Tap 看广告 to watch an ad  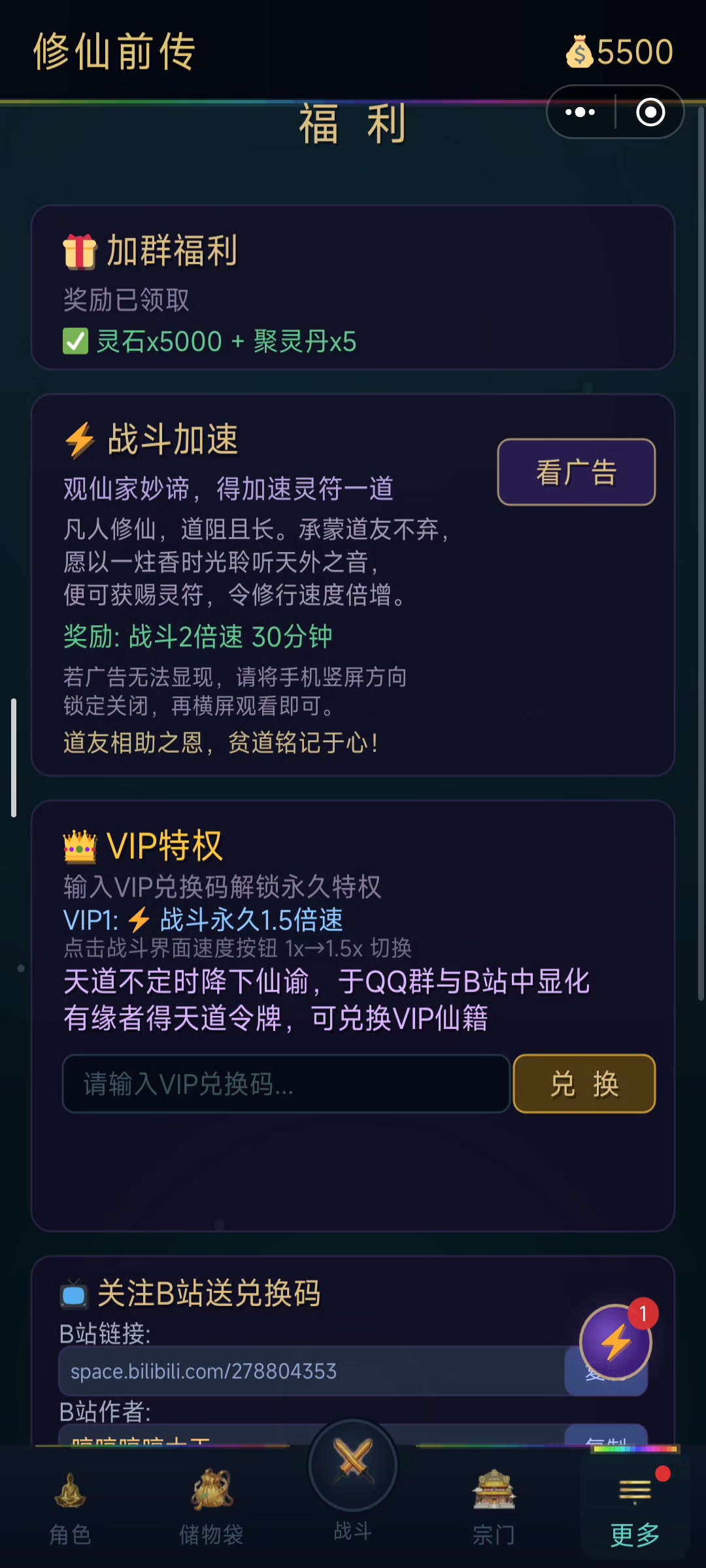click(576, 472)
